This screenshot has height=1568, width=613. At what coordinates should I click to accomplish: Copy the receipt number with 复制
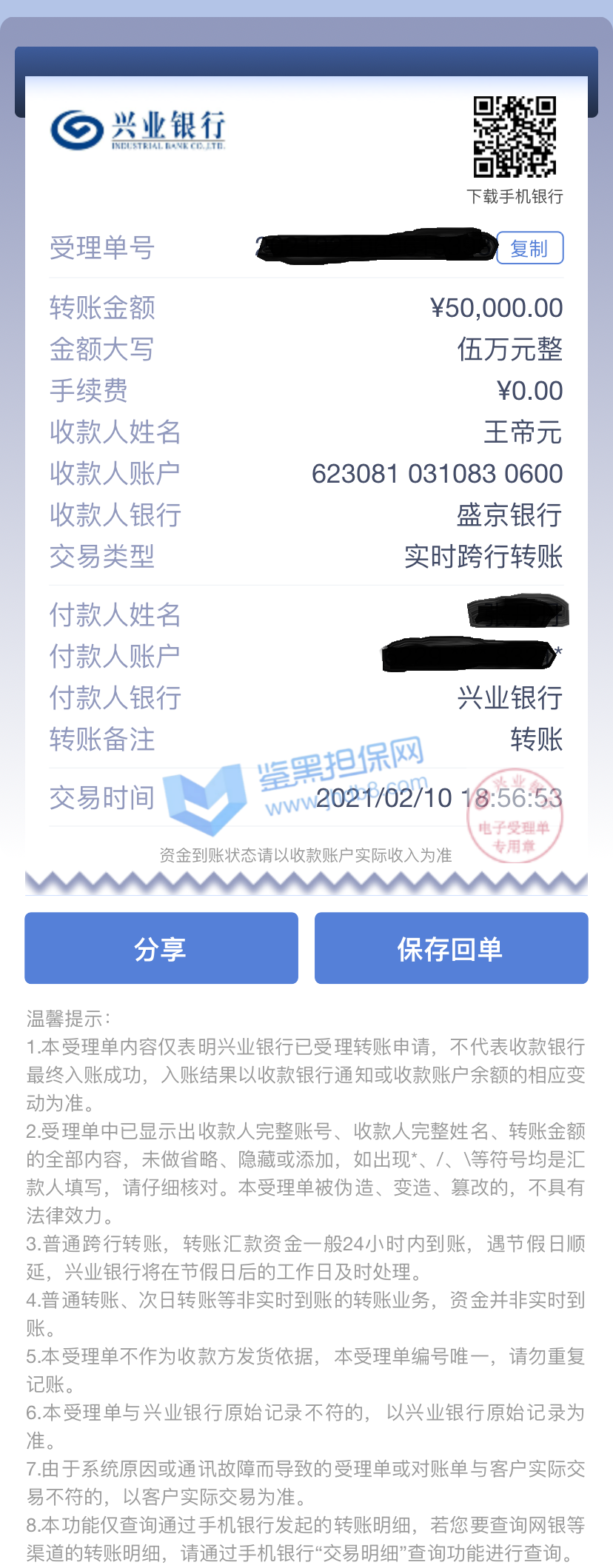529,248
